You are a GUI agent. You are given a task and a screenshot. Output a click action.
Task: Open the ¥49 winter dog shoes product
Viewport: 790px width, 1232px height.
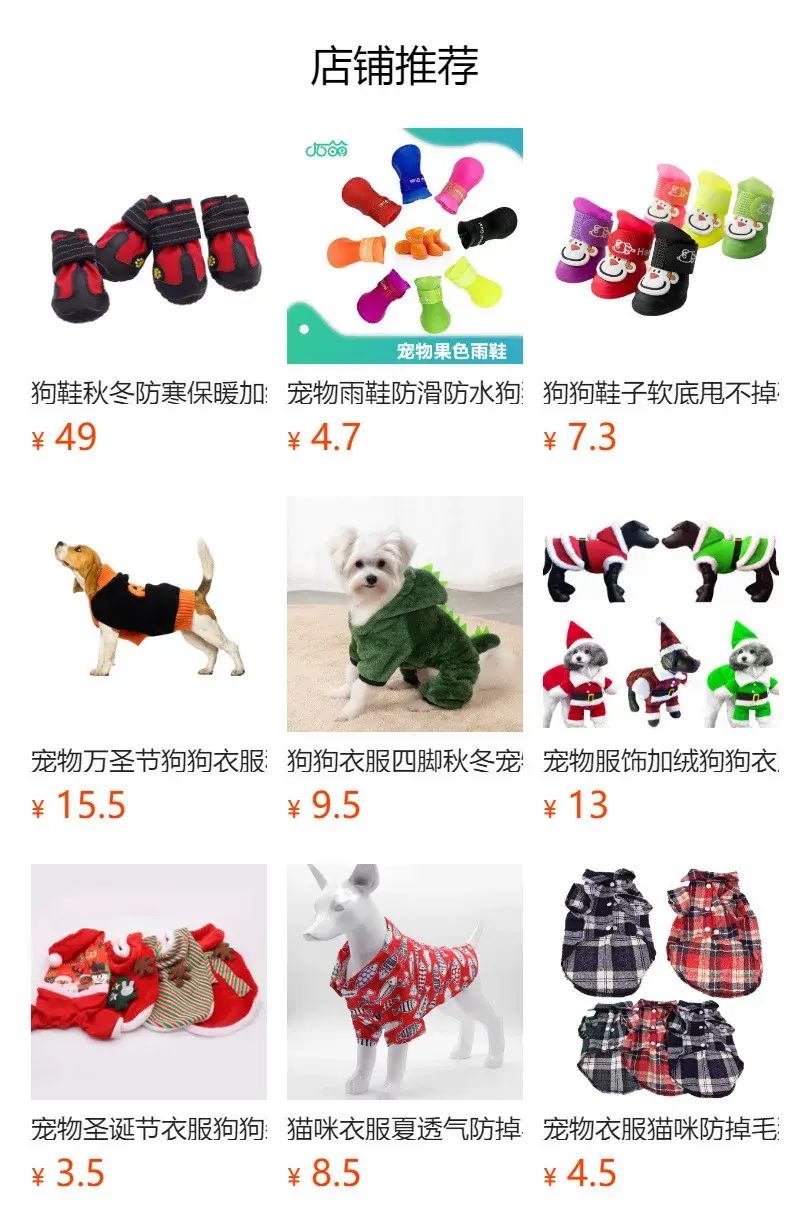(x=149, y=246)
